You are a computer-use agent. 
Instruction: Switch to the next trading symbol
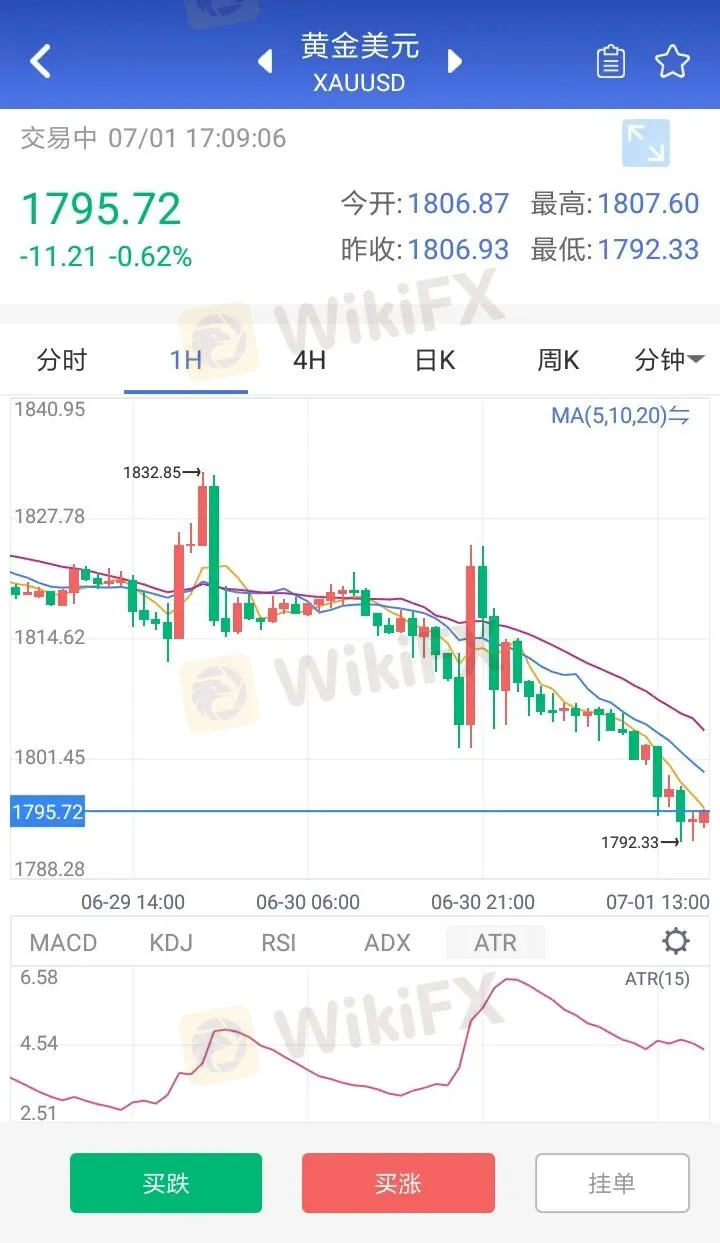[455, 62]
